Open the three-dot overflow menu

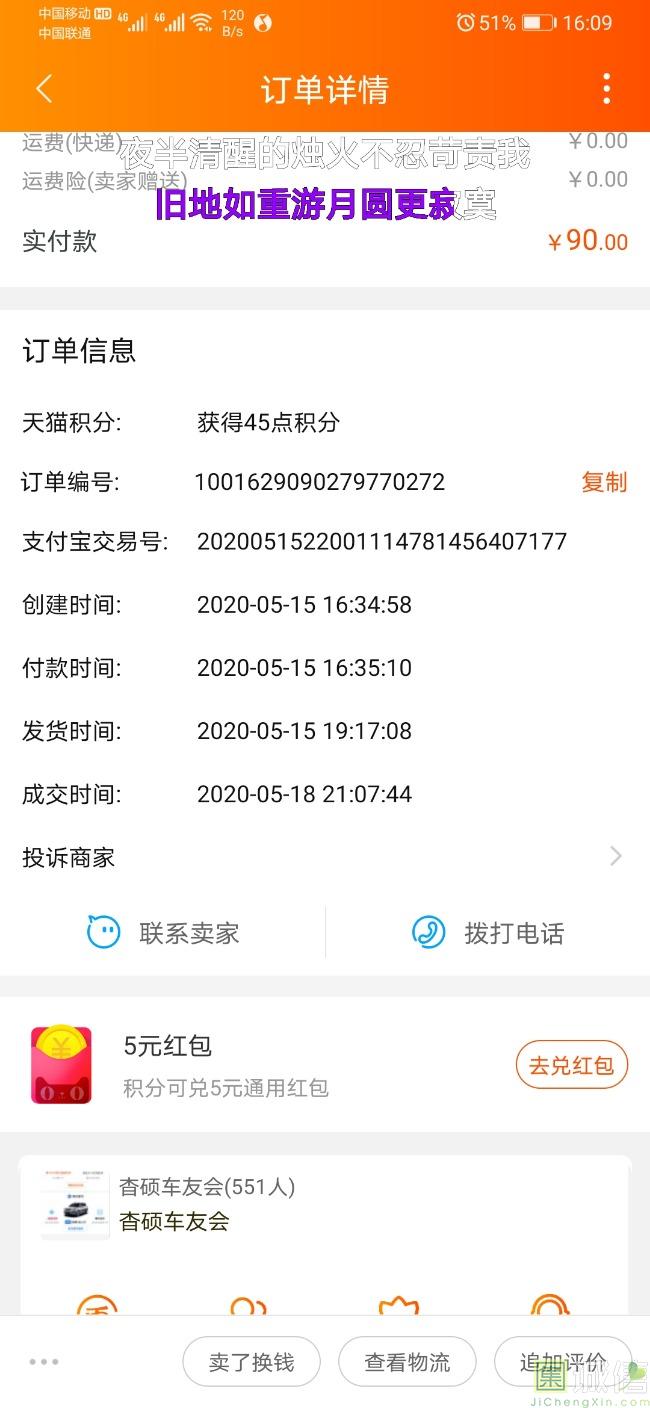606,89
